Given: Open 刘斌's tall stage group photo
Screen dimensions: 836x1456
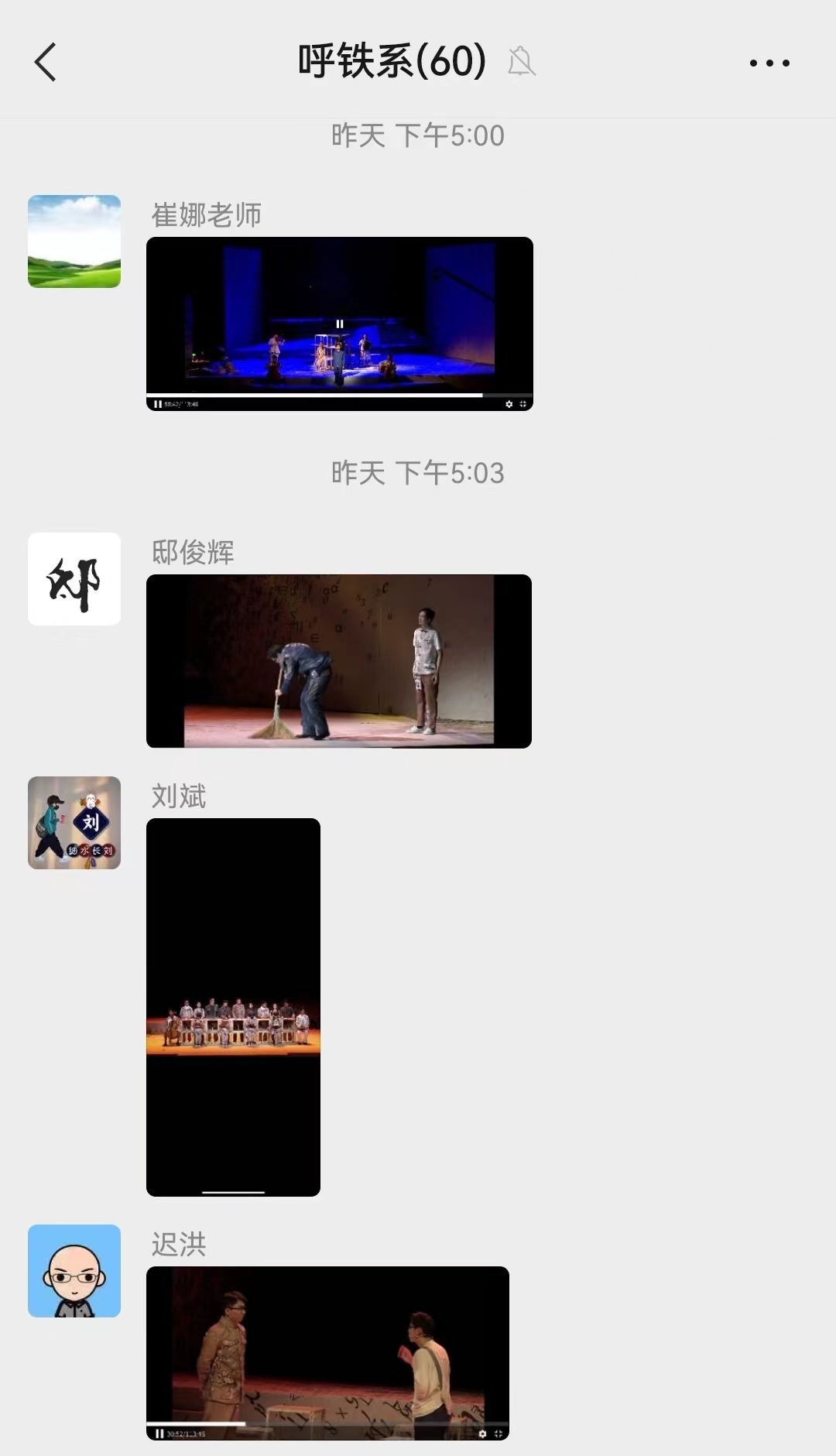Looking at the screenshot, I should tap(233, 1006).
